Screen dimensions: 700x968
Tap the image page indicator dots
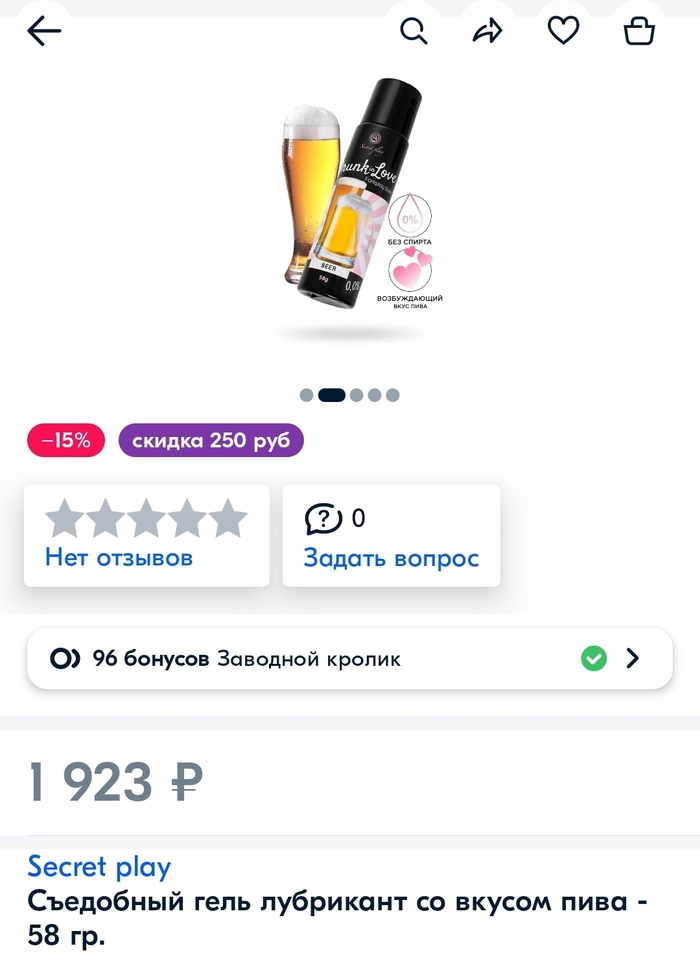[349, 395]
